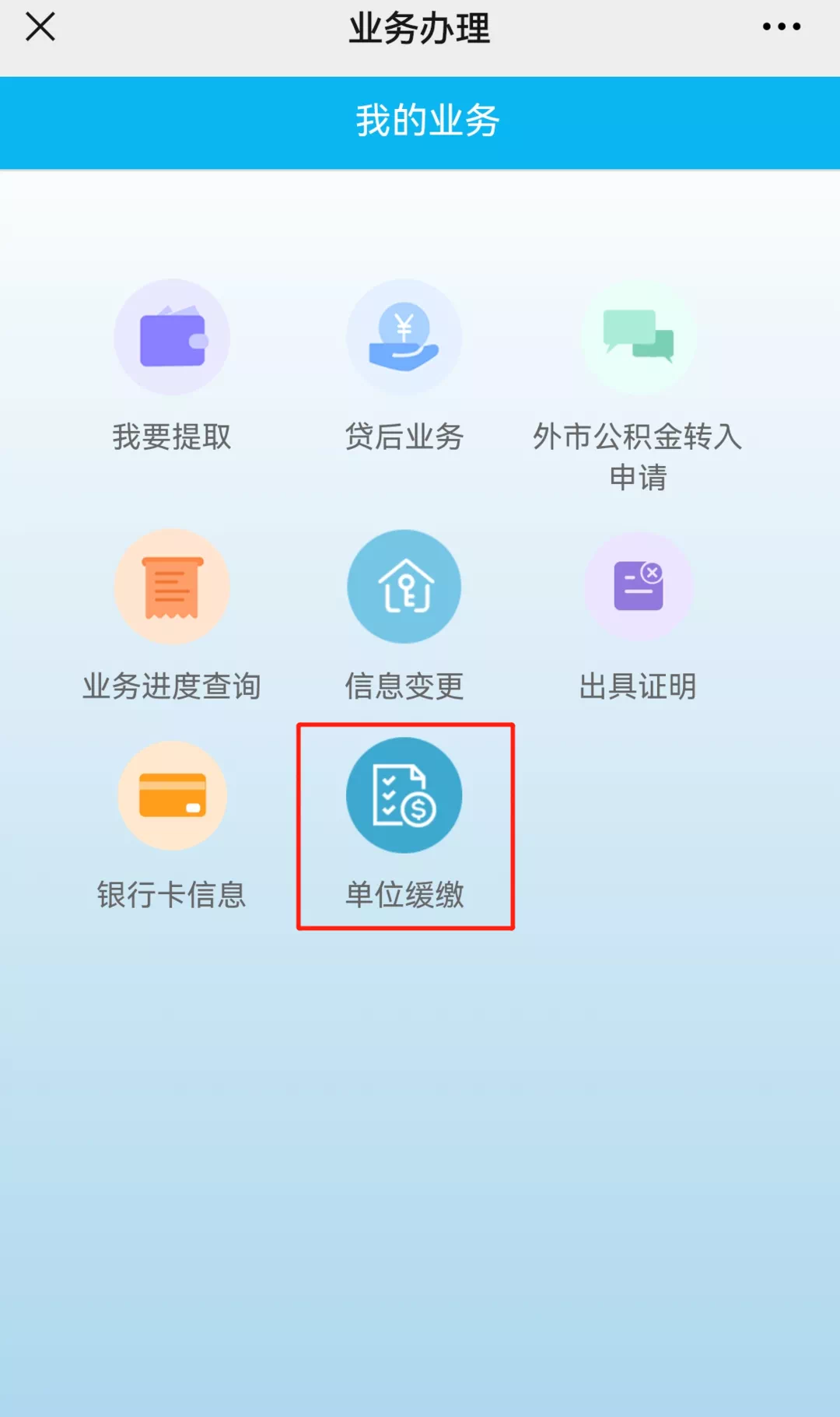Open 贷后业务 post-loan services
This screenshot has height=1417, width=840.
[404, 338]
